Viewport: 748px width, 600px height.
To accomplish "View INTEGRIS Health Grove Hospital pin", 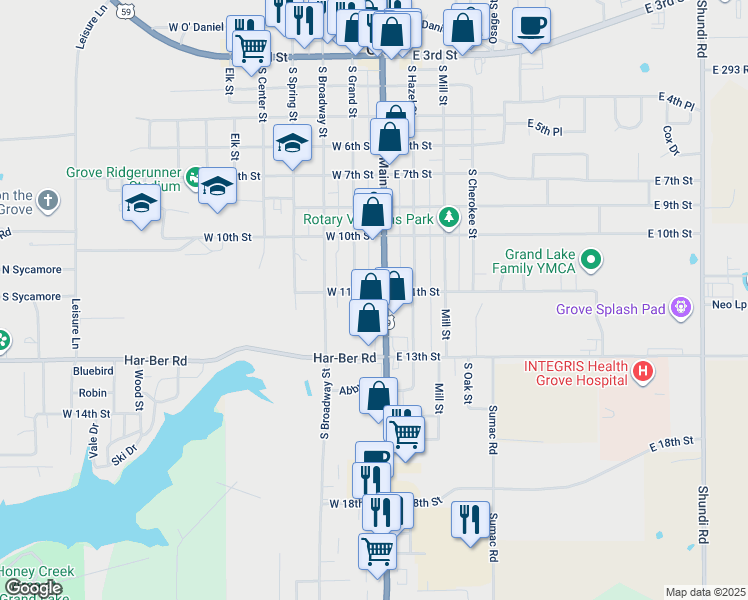I will [x=643, y=372].
